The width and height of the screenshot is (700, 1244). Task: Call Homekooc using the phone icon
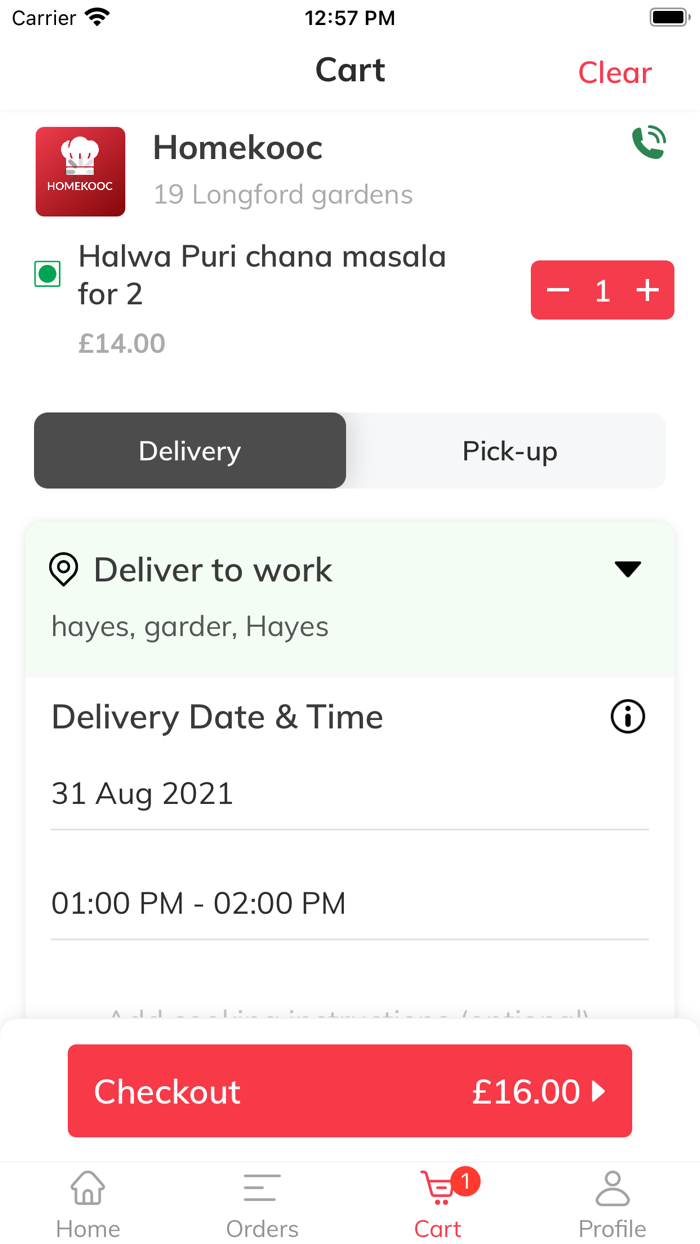[x=648, y=142]
